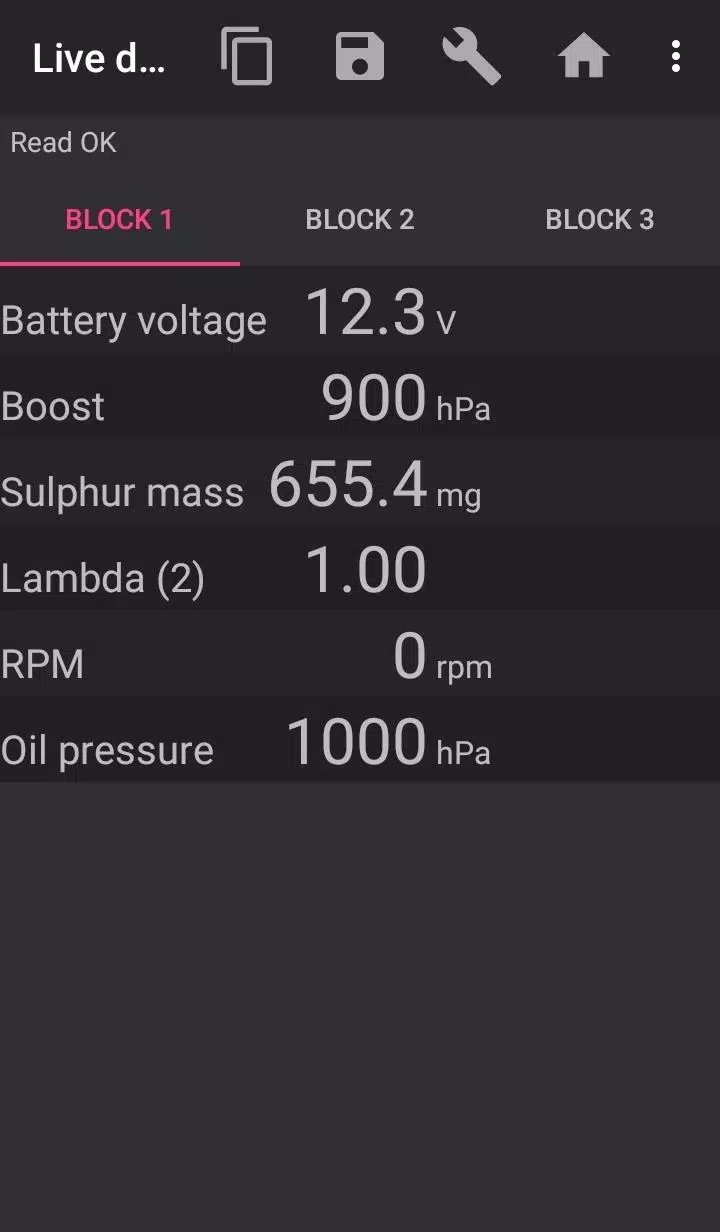Save the current measurement log
This screenshot has width=720, height=1232.
[362, 57]
